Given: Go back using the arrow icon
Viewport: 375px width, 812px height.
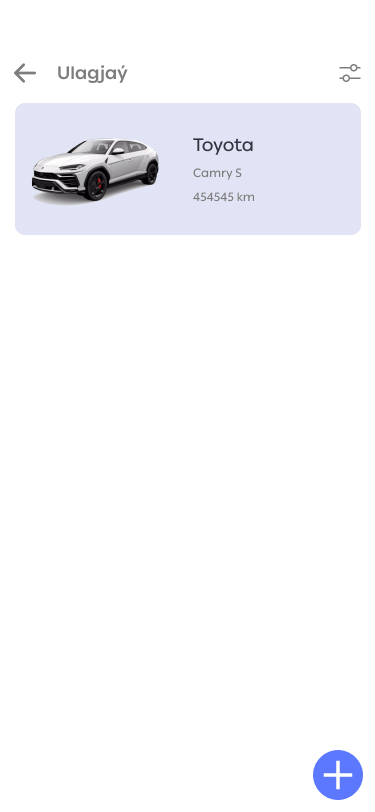Looking at the screenshot, I should [x=25, y=73].
